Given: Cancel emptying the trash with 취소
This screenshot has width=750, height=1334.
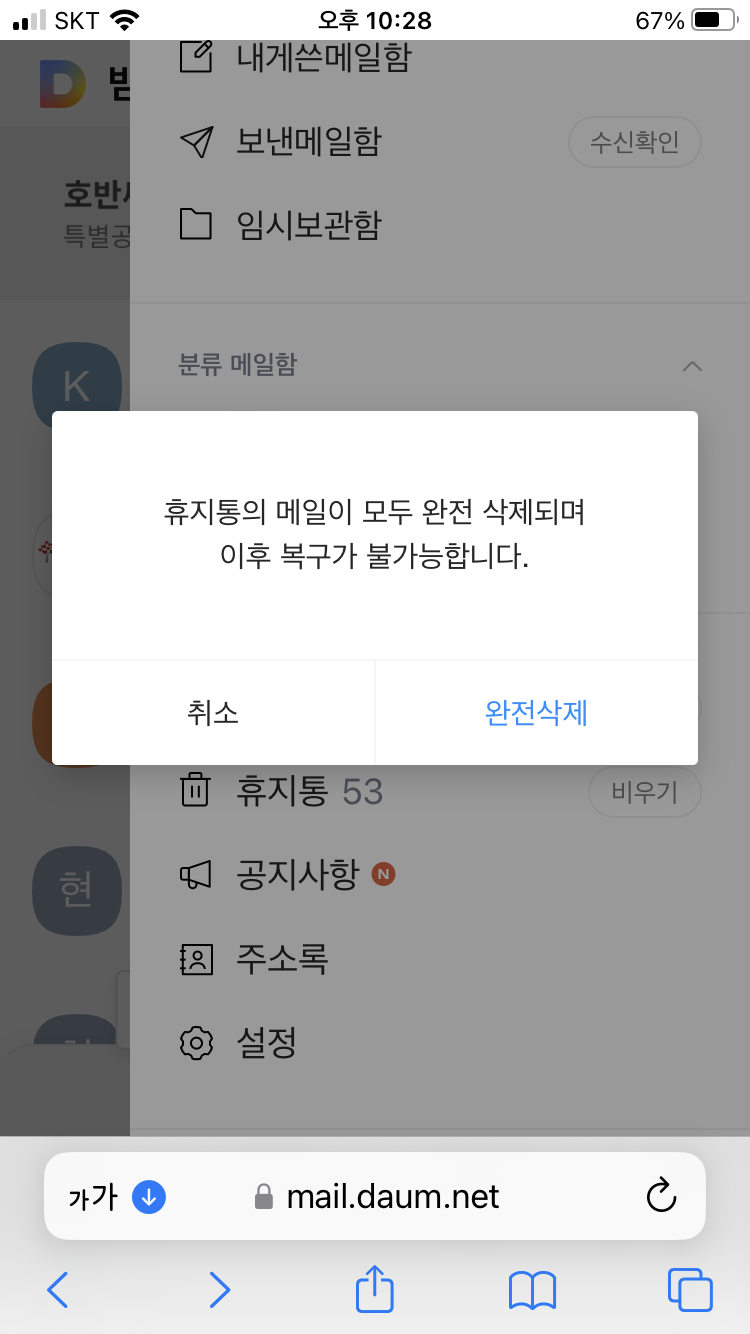Looking at the screenshot, I should 213,713.
